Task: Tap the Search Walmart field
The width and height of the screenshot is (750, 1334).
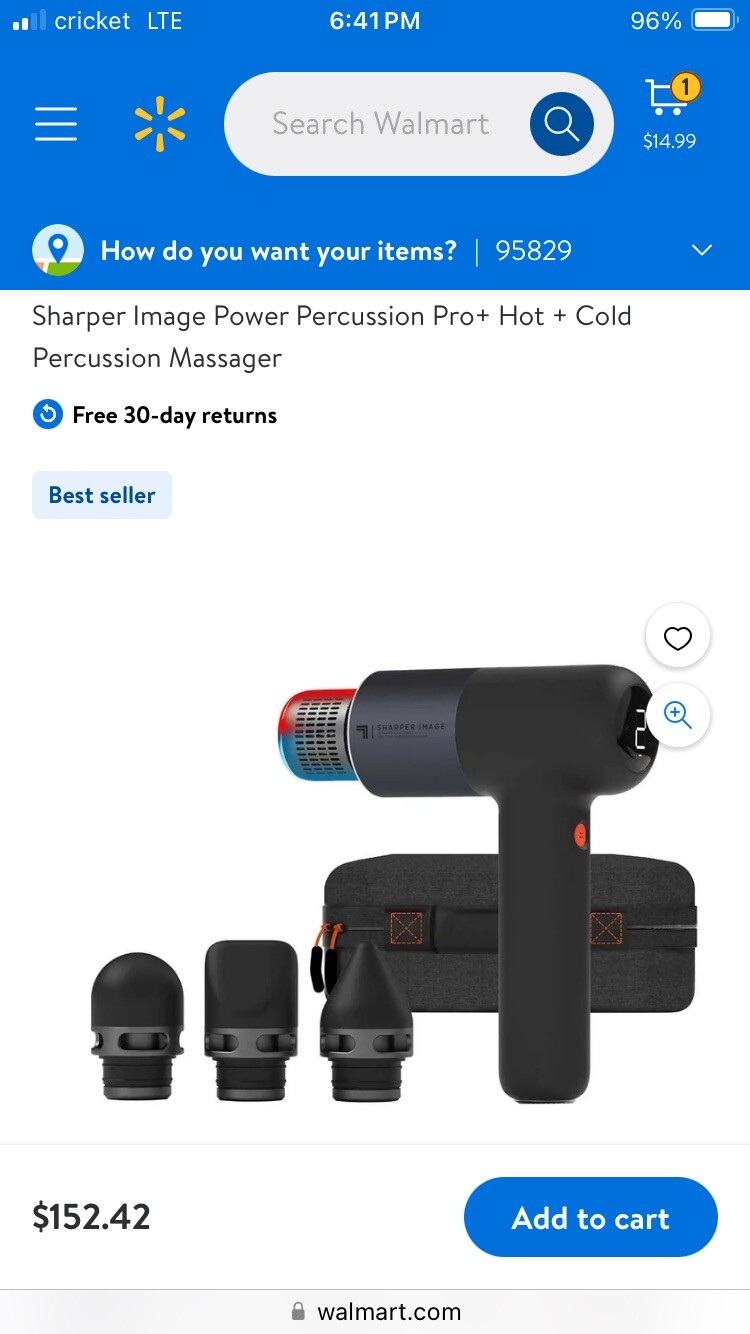Action: click(380, 124)
